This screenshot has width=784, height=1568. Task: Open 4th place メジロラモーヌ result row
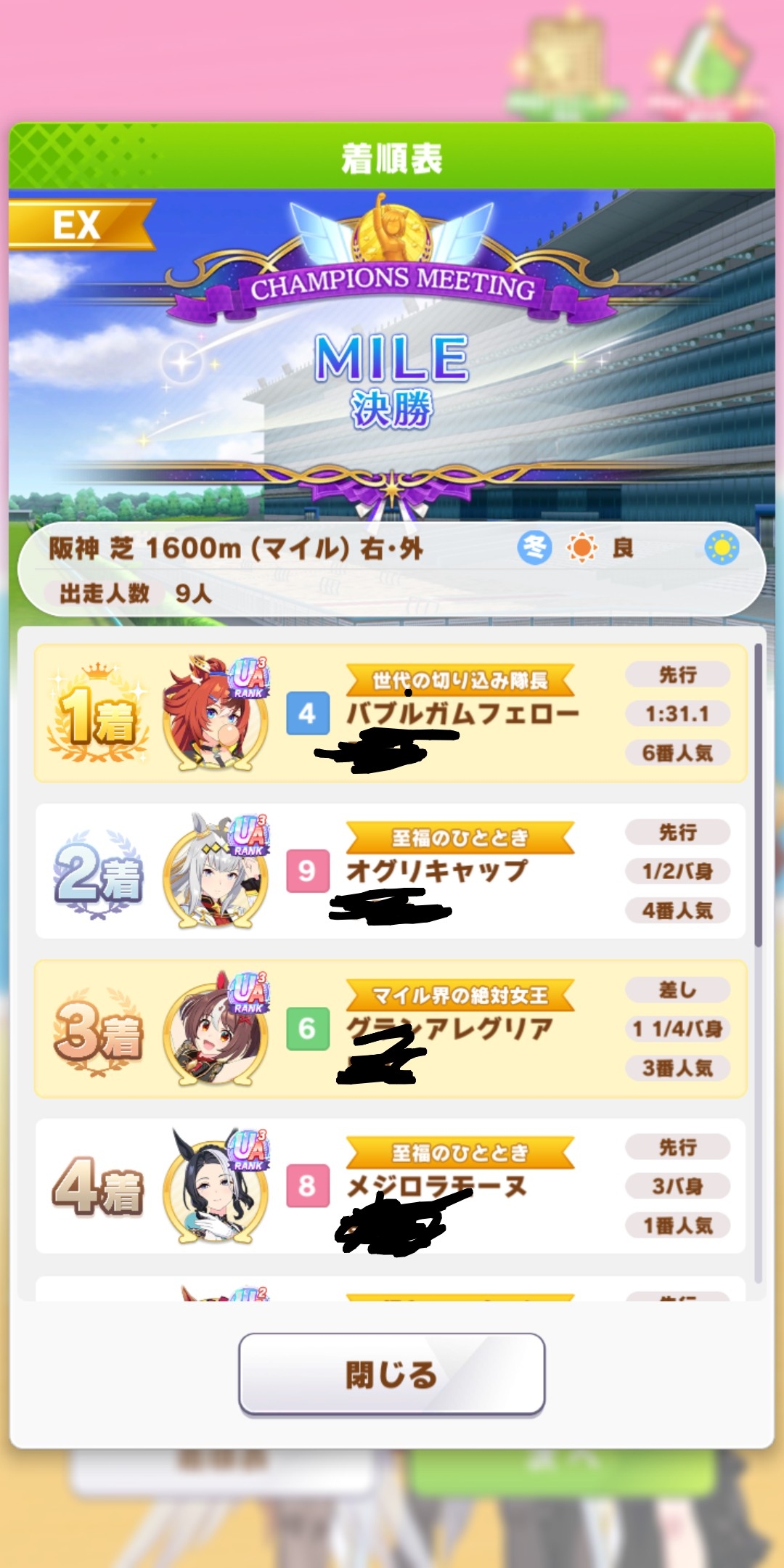(391, 1185)
